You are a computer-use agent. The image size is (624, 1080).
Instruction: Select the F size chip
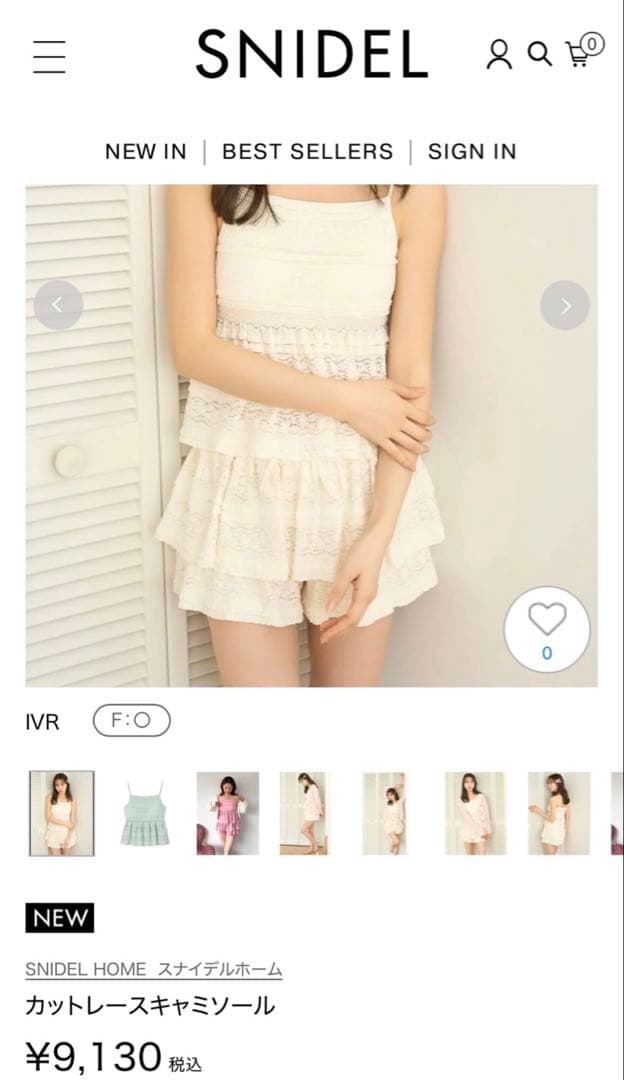coord(132,721)
